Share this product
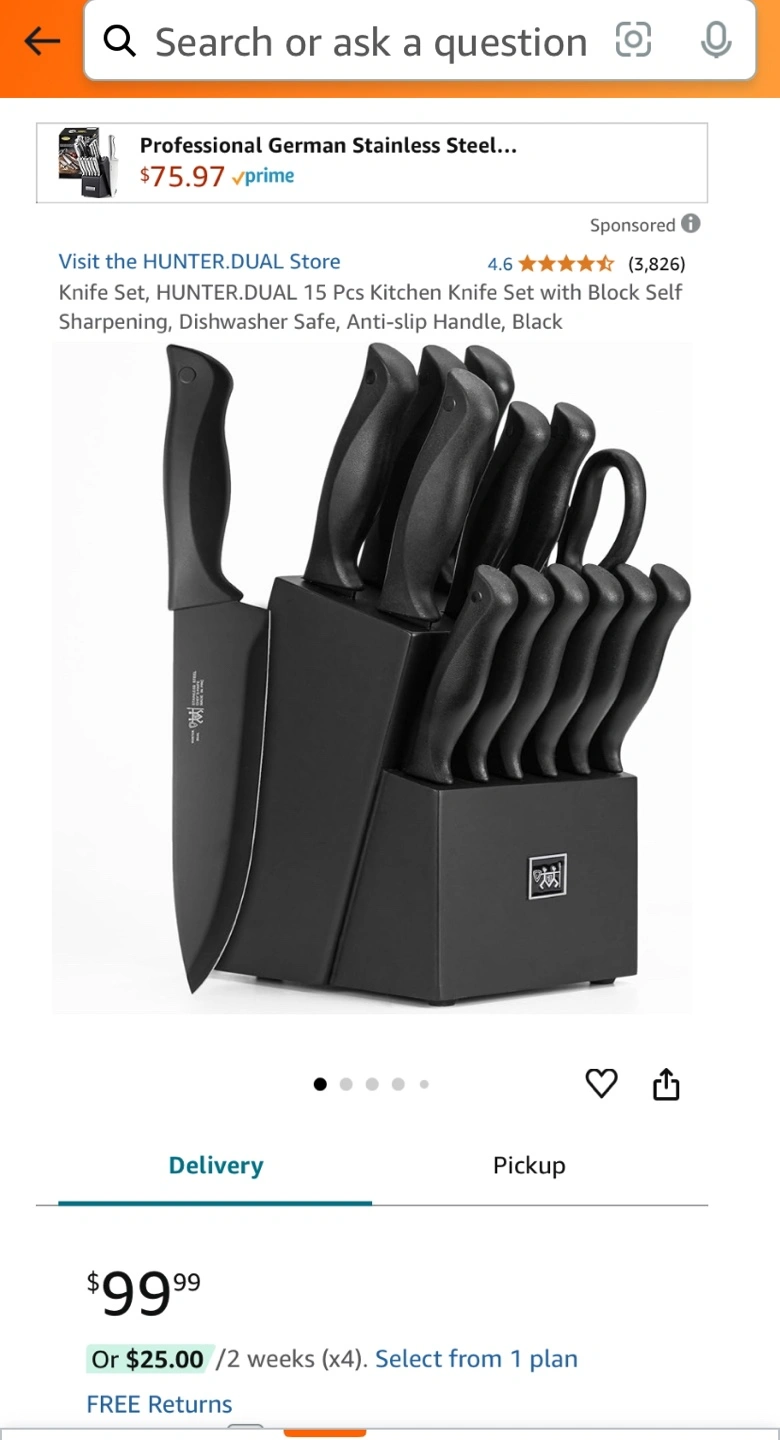This screenshot has height=1440, width=780. coord(666,1084)
